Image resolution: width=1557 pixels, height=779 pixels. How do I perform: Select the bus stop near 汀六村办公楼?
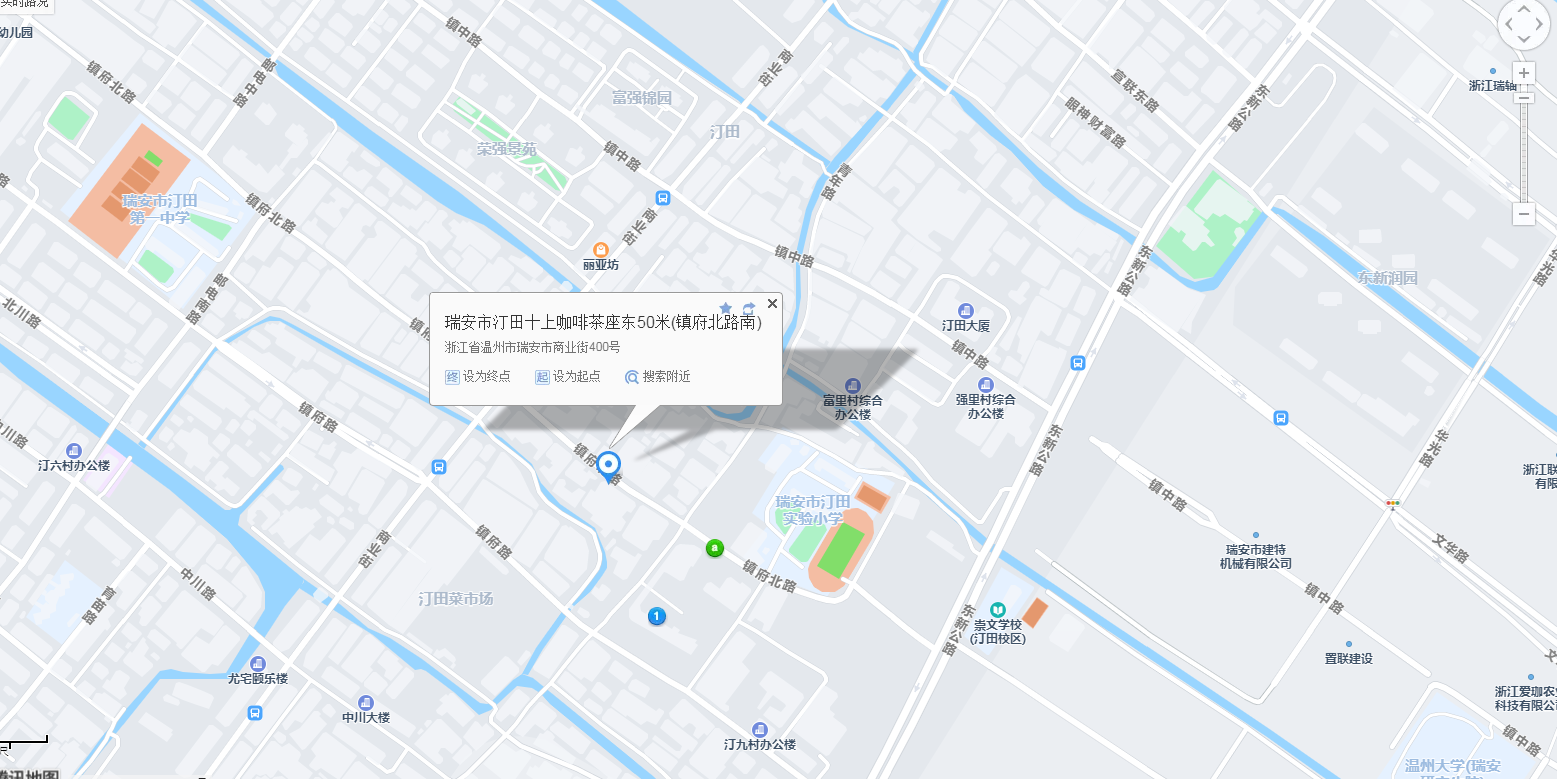pos(439,467)
